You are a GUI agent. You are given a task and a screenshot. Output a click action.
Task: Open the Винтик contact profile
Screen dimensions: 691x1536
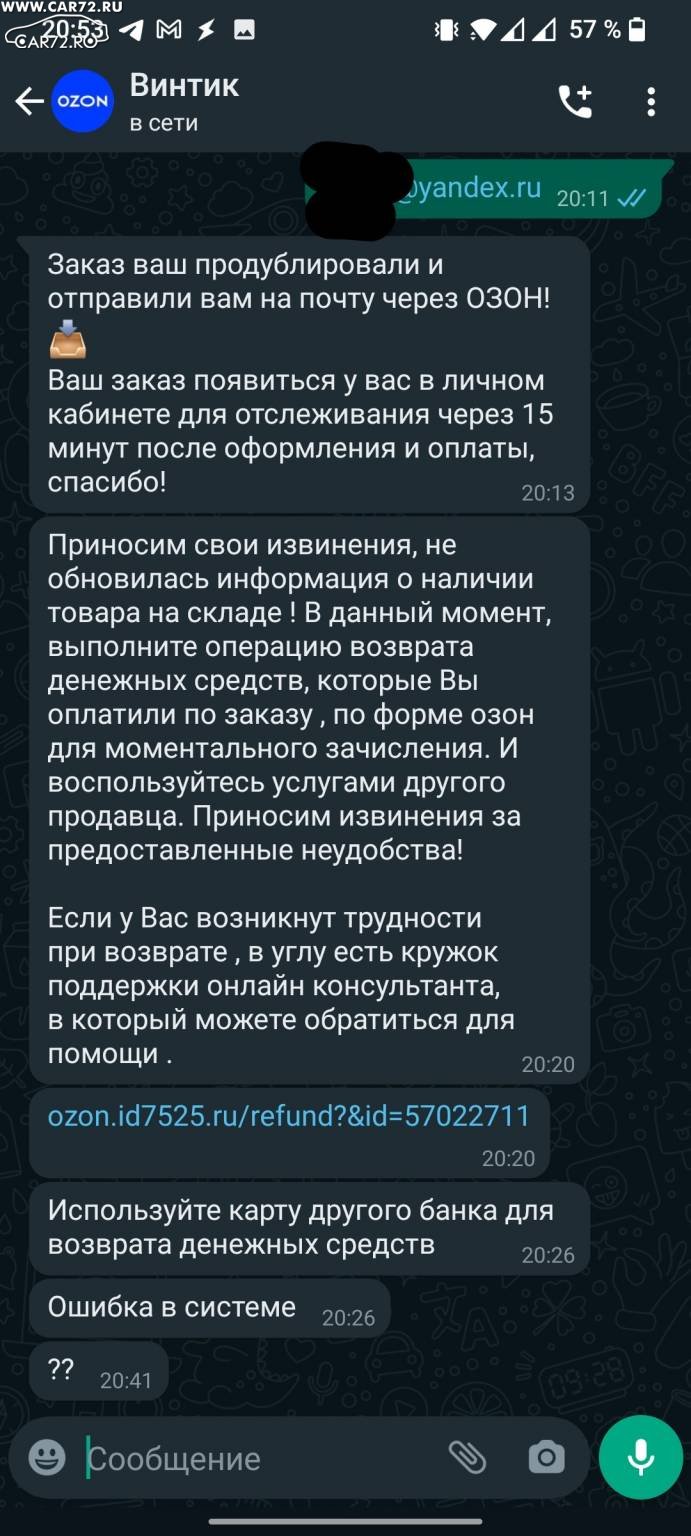tap(184, 101)
